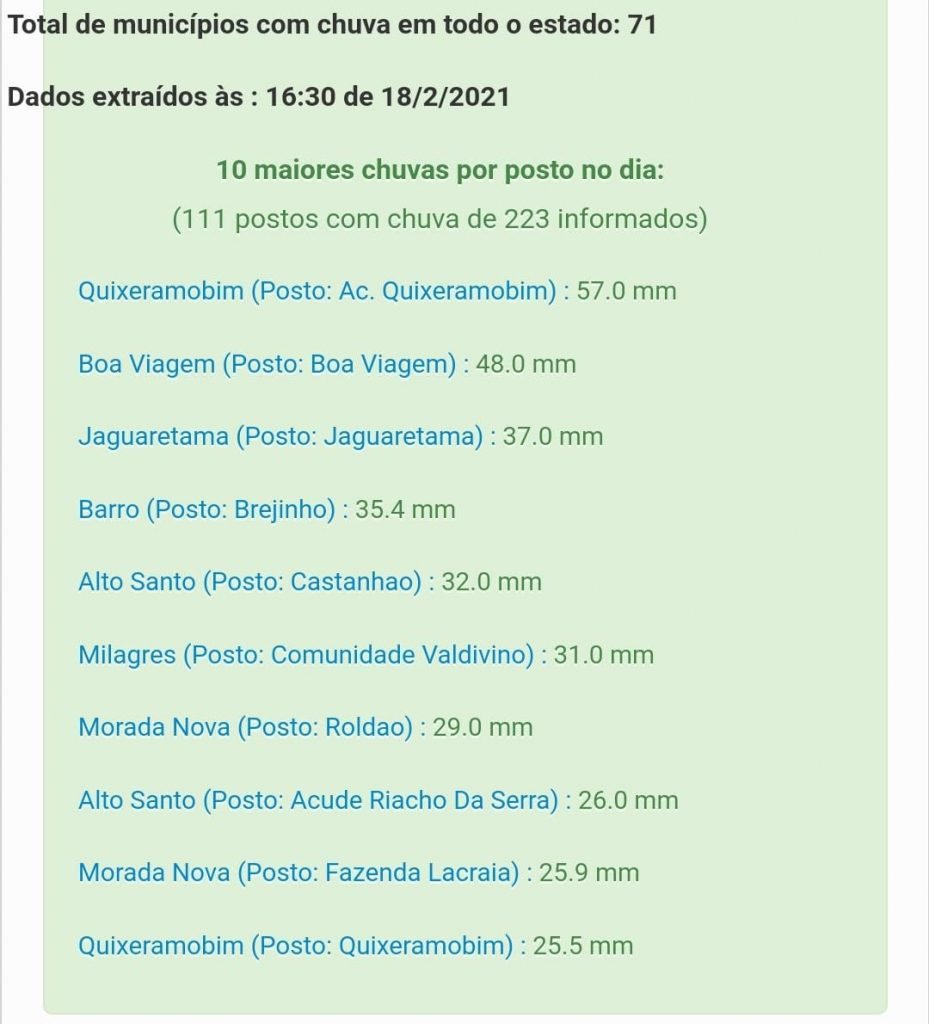
Task: Open Morada Nova's Fazenda Lacraia link
Action: click(x=299, y=872)
